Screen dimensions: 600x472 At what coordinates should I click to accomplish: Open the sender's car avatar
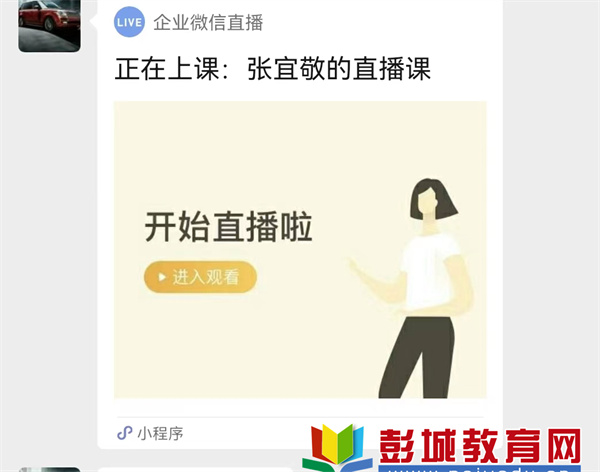[49, 24]
